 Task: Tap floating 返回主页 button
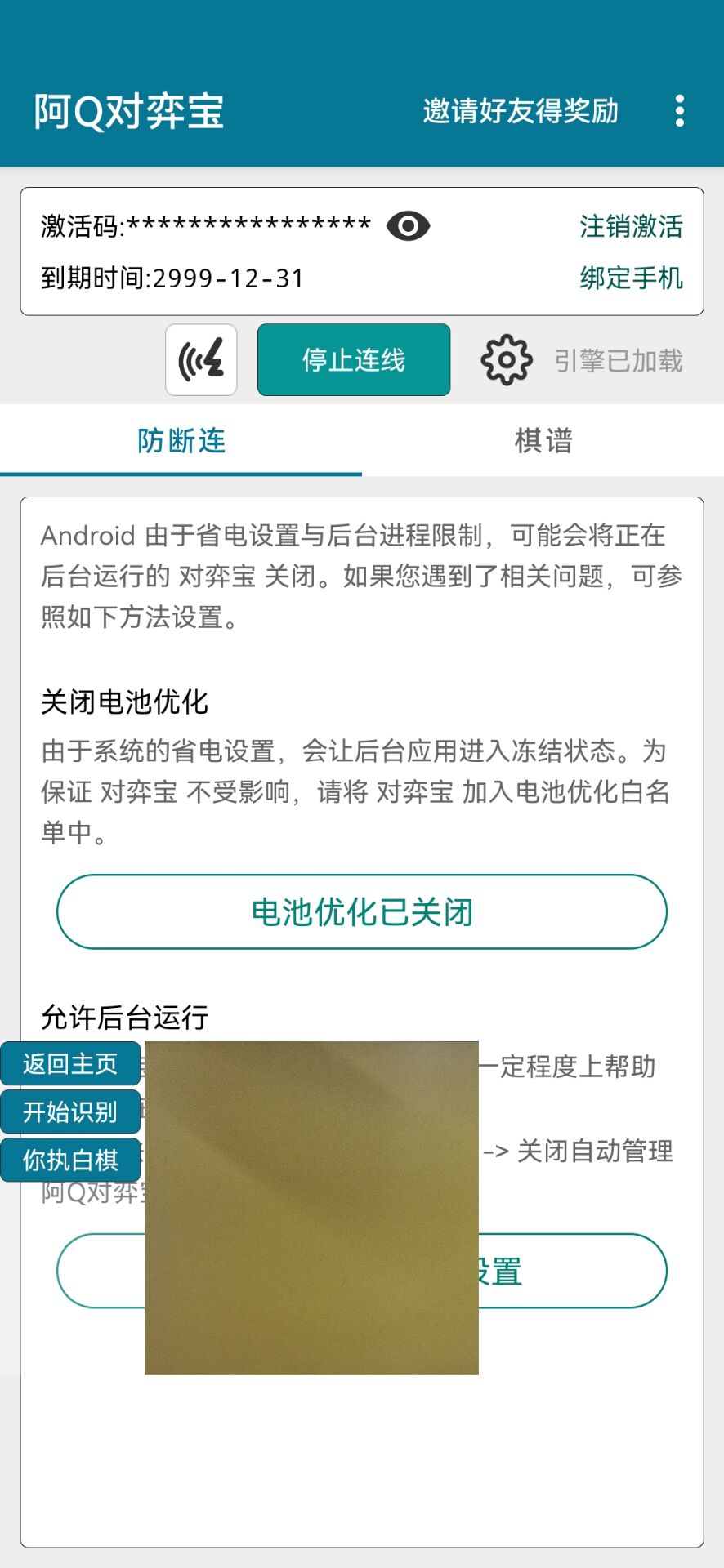[x=70, y=1064]
